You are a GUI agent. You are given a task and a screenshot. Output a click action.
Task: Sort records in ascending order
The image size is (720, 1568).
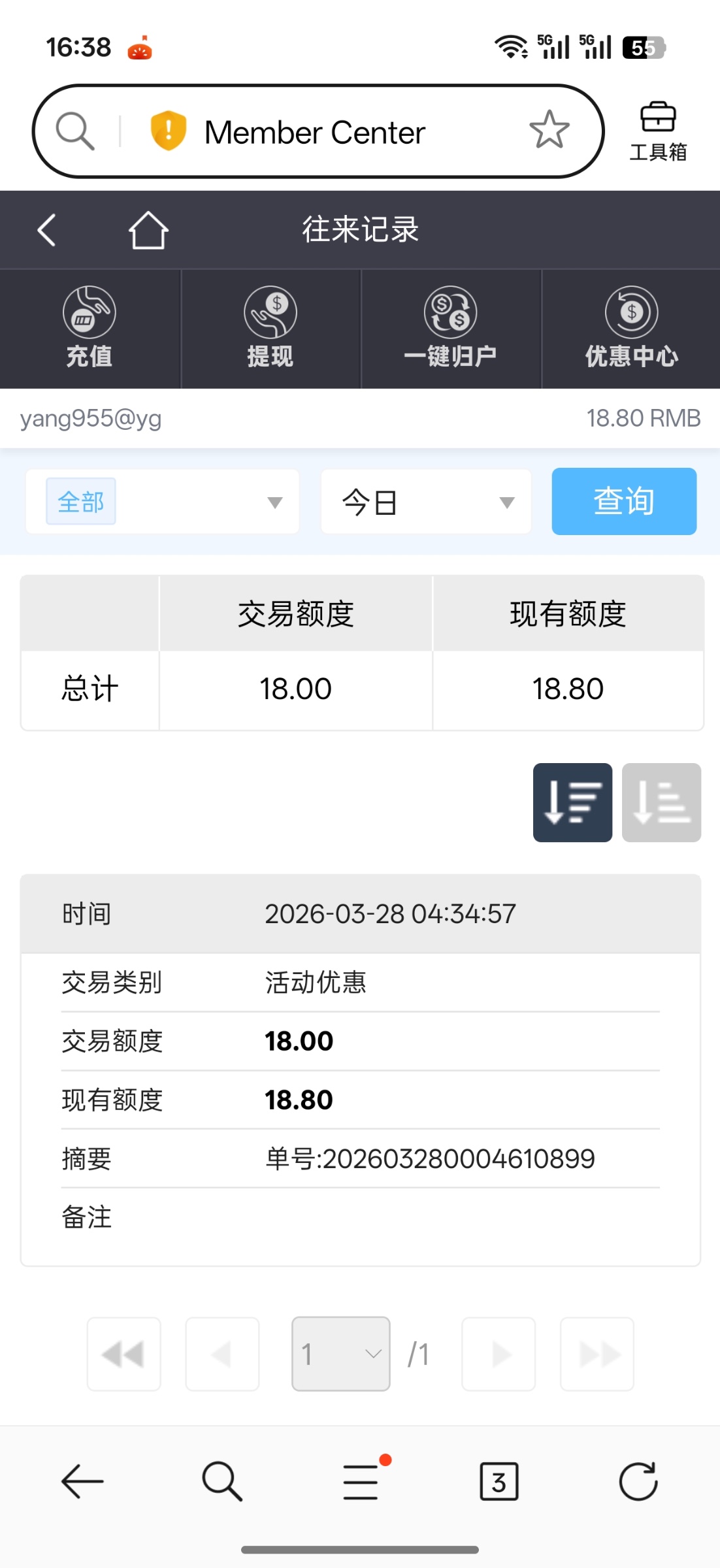point(661,802)
